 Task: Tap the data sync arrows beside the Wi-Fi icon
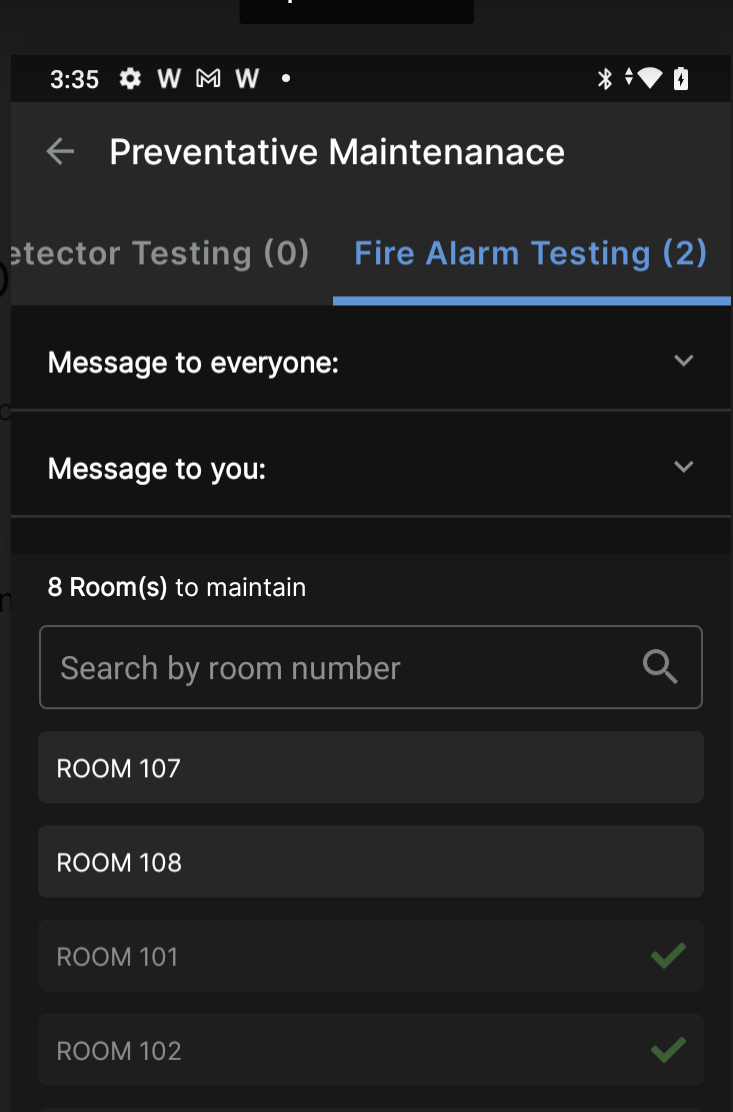[627, 78]
